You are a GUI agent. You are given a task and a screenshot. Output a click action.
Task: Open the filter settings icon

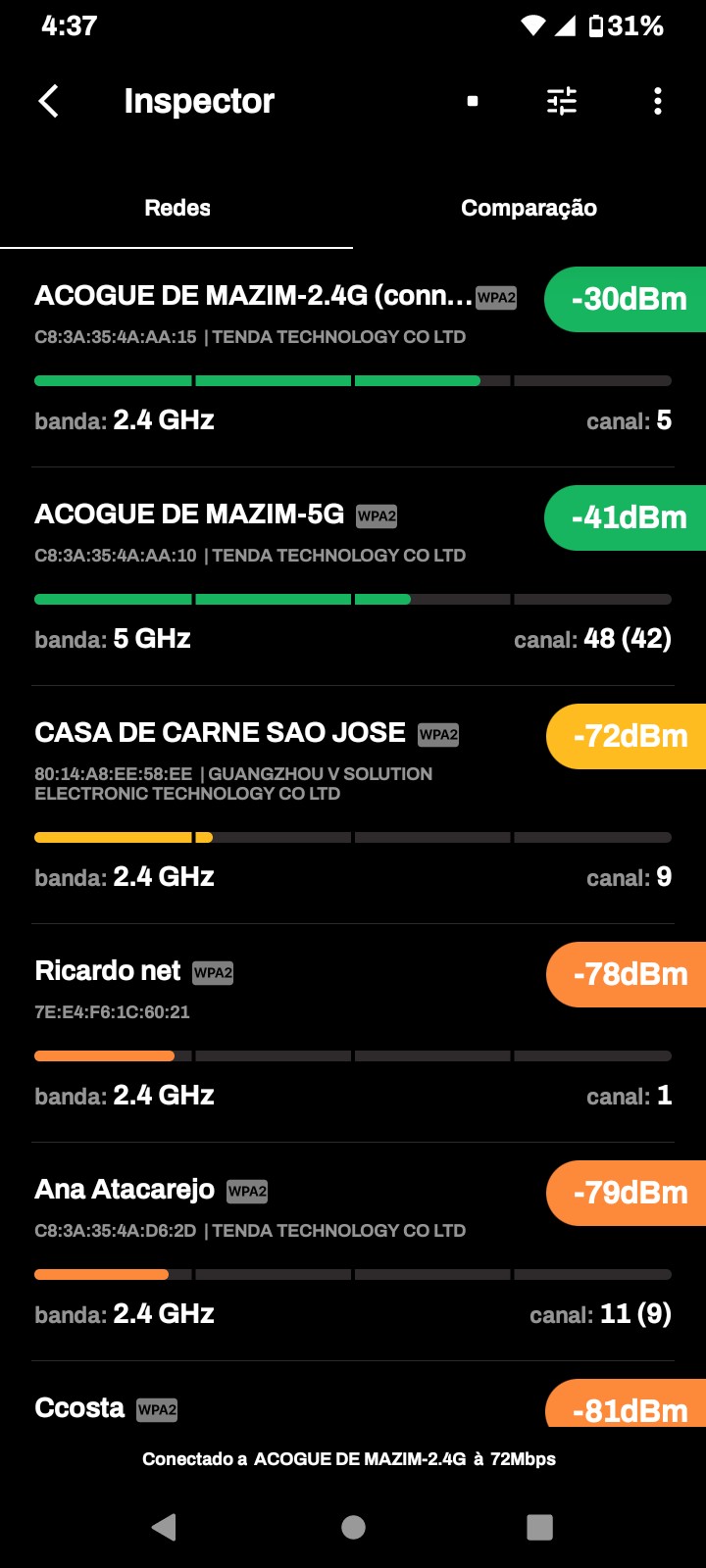pyautogui.click(x=562, y=101)
